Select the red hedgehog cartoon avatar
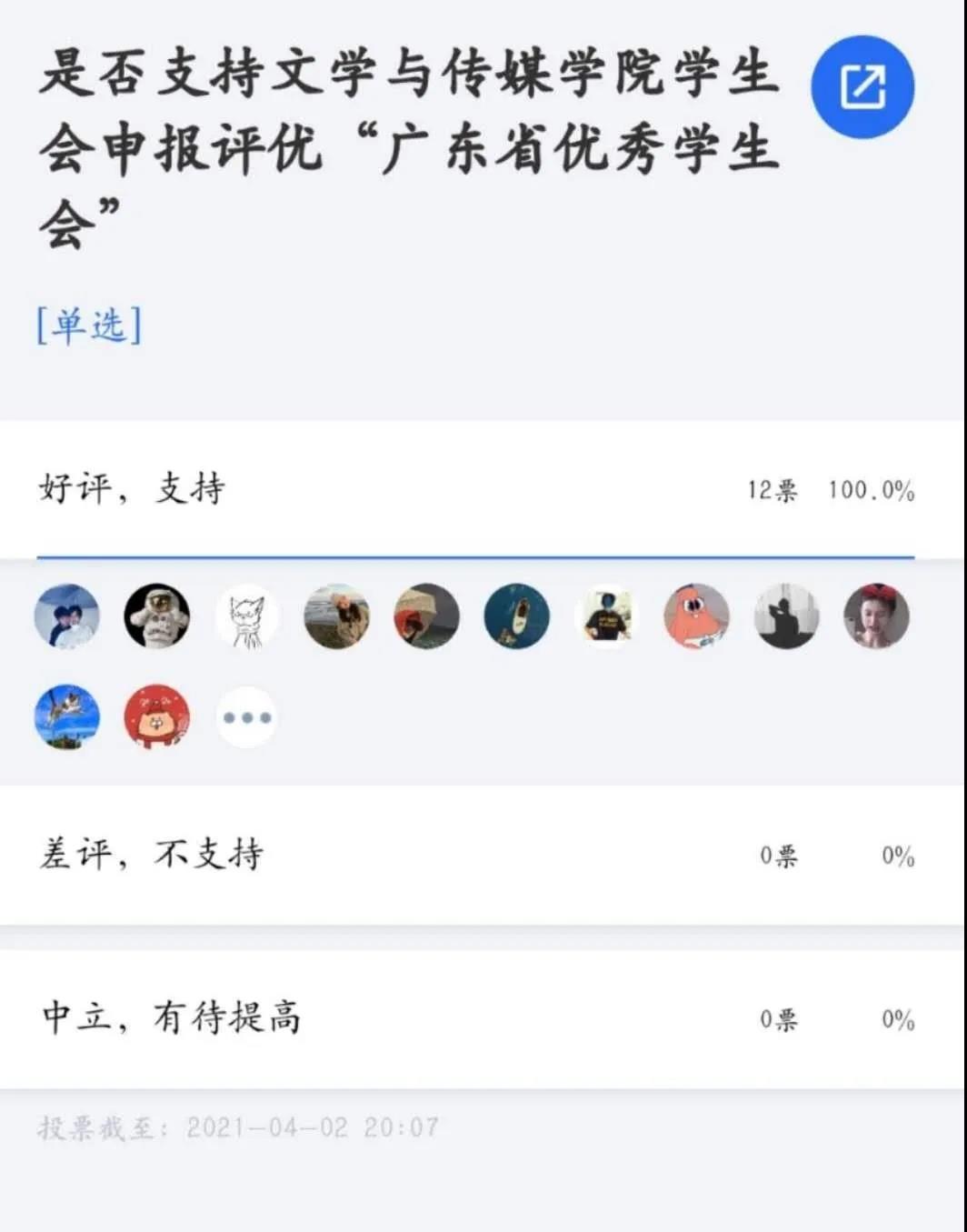 click(x=157, y=716)
